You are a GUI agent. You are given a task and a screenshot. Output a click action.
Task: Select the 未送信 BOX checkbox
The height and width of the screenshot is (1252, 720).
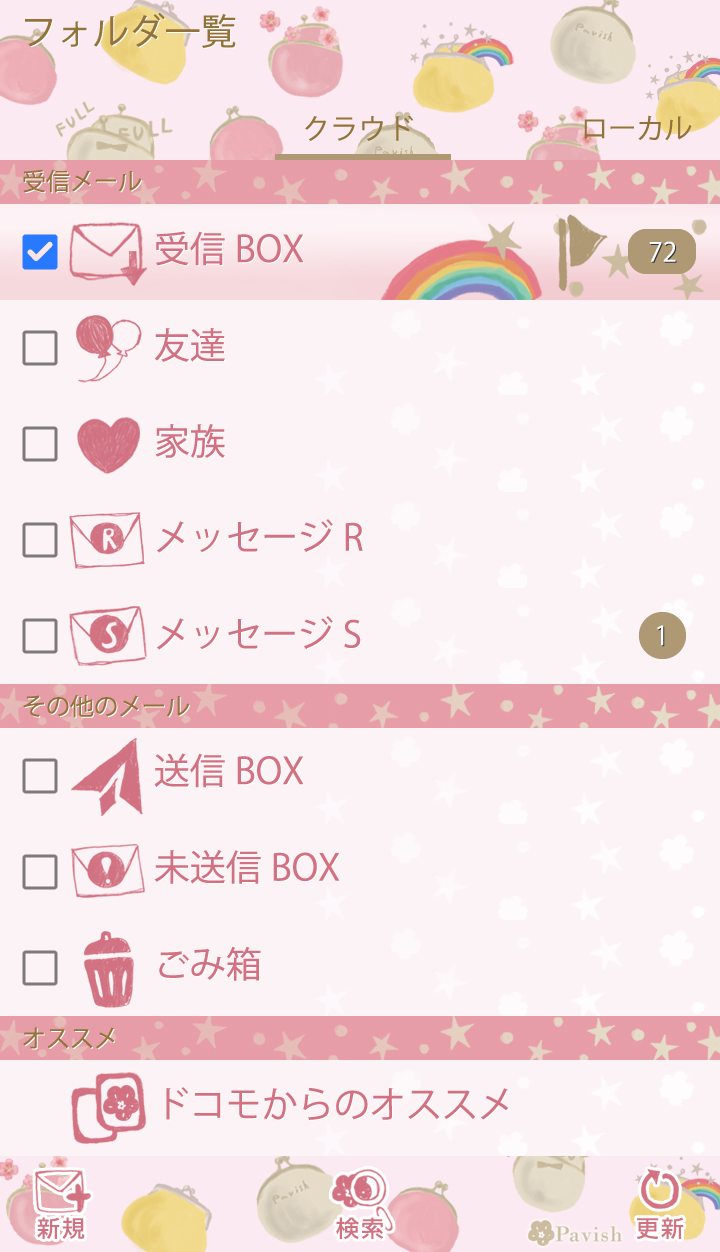40,871
